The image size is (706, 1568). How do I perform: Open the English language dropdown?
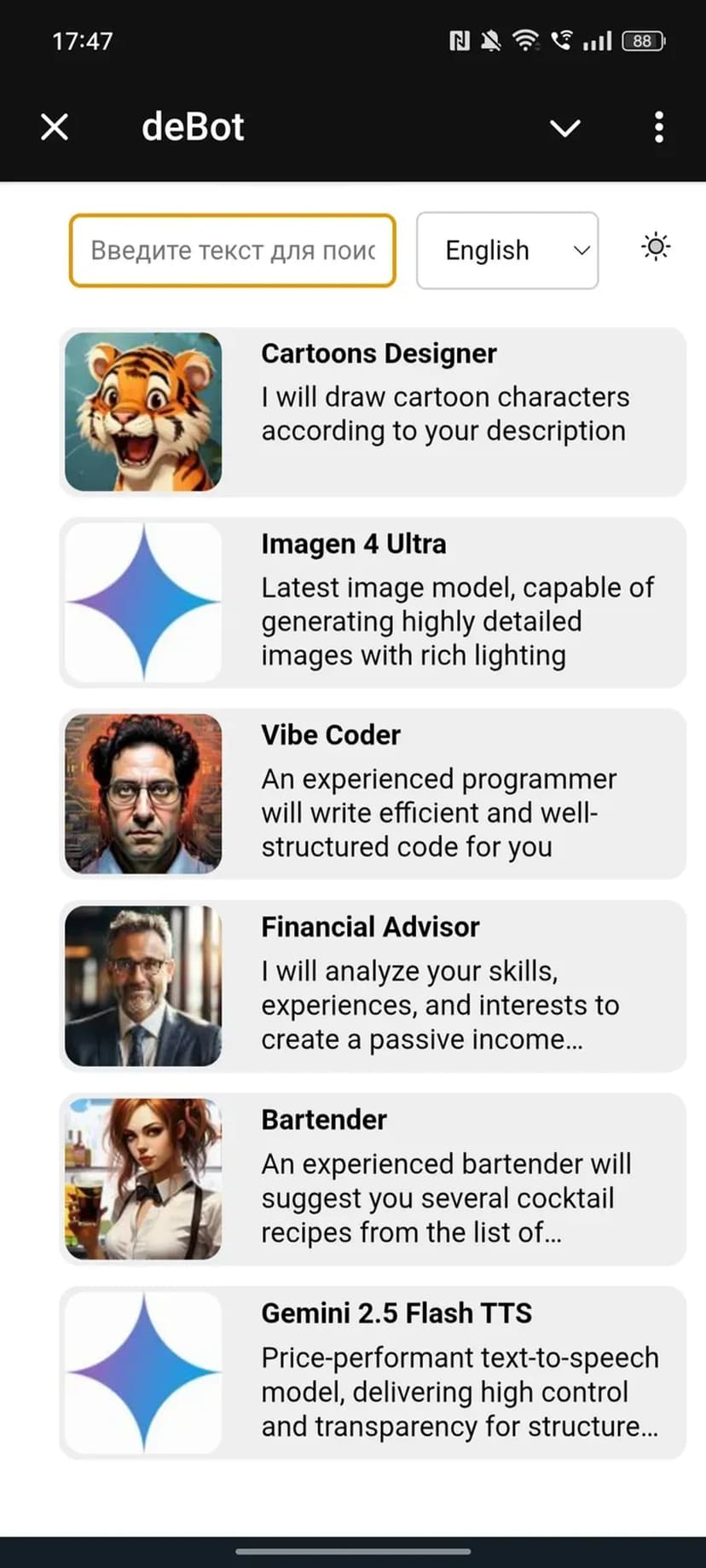[x=507, y=251]
